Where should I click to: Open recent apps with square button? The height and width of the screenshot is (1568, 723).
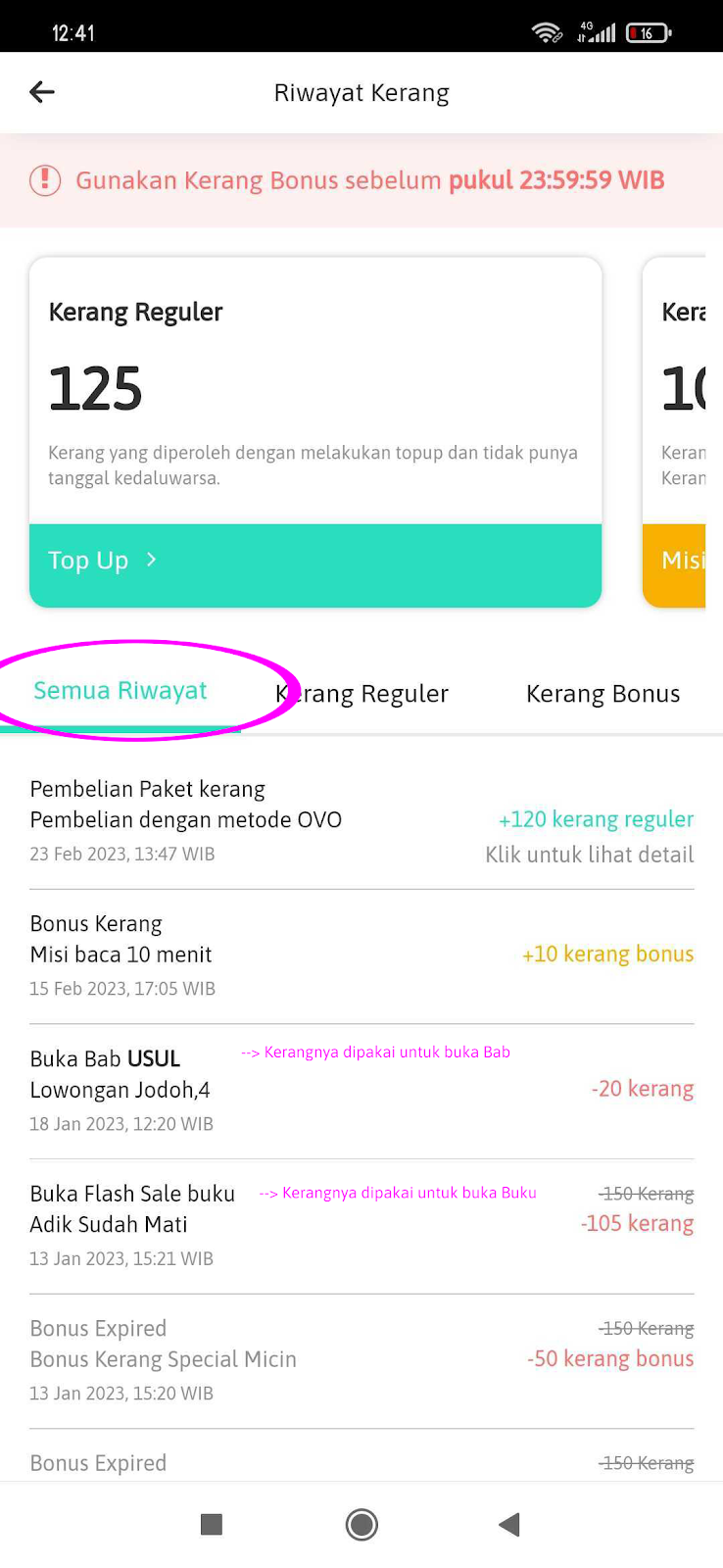tap(212, 1524)
